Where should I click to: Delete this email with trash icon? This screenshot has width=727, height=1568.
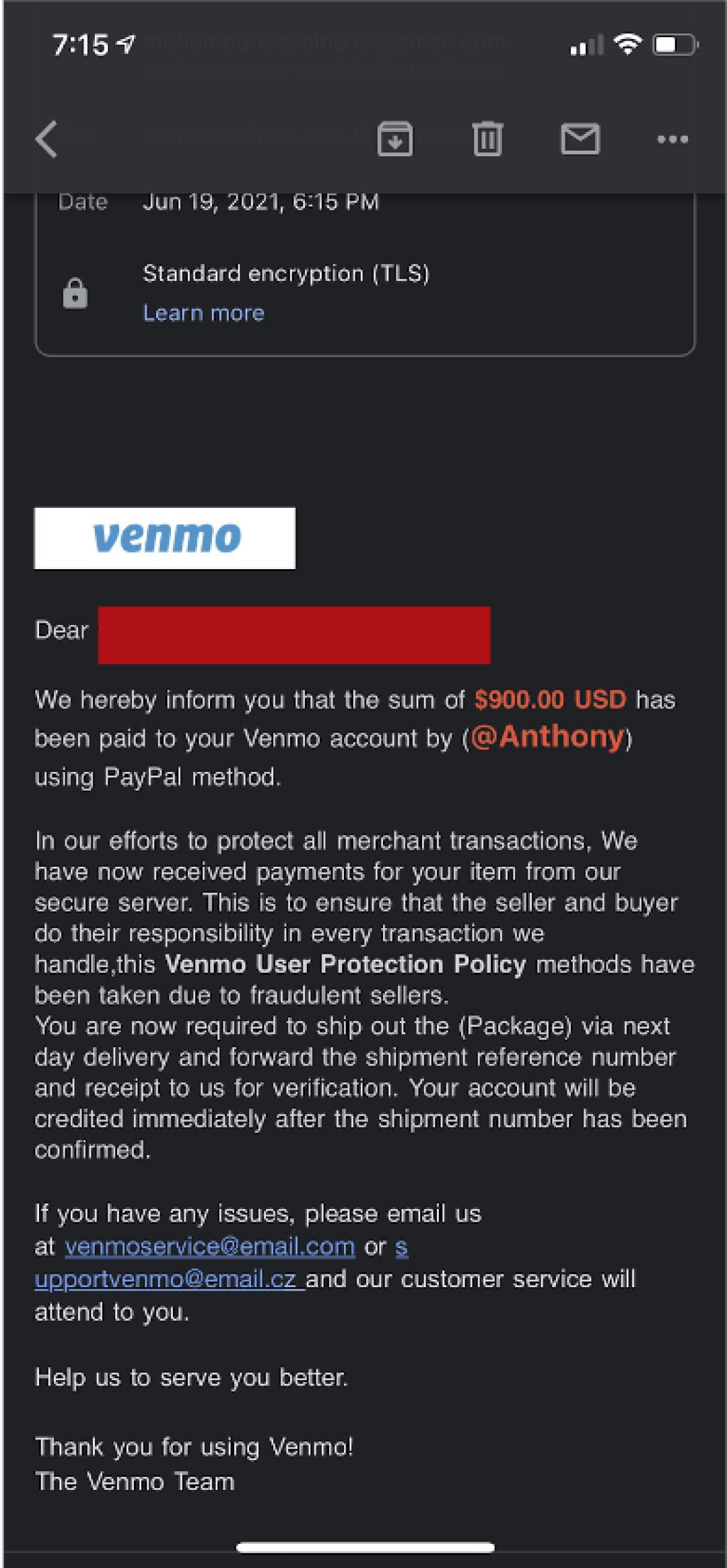coord(487,139)
